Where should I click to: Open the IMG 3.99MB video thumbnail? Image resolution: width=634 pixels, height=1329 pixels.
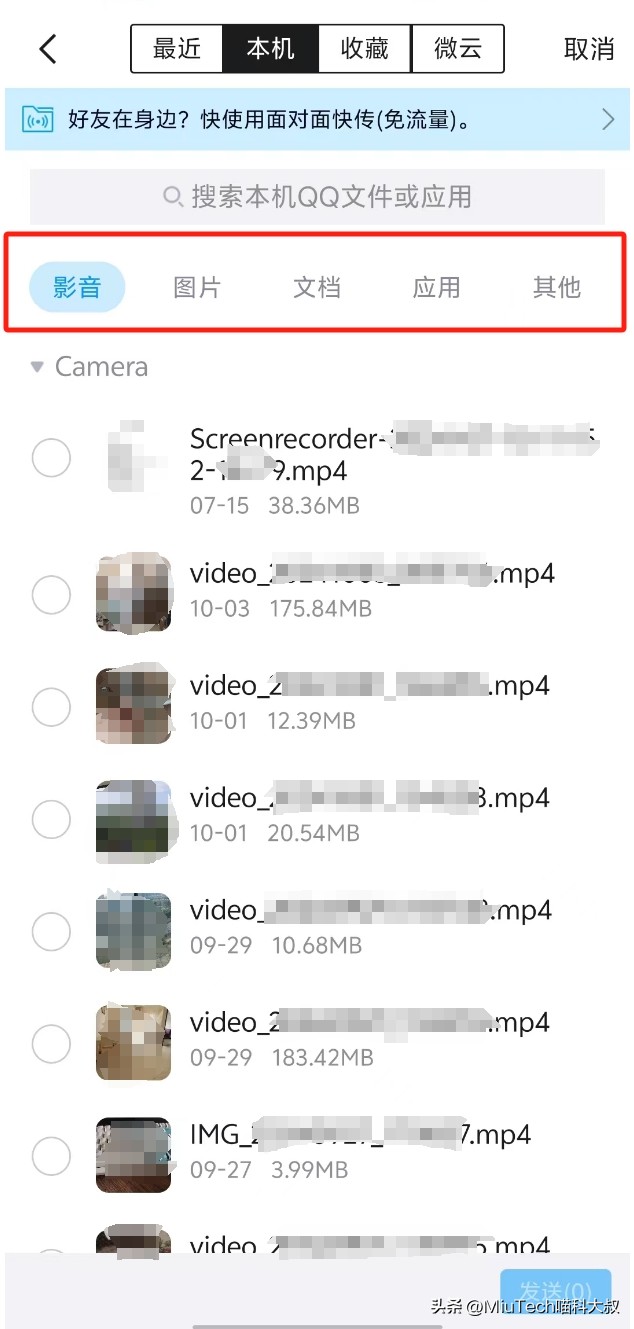click(x=133, y=1156)
